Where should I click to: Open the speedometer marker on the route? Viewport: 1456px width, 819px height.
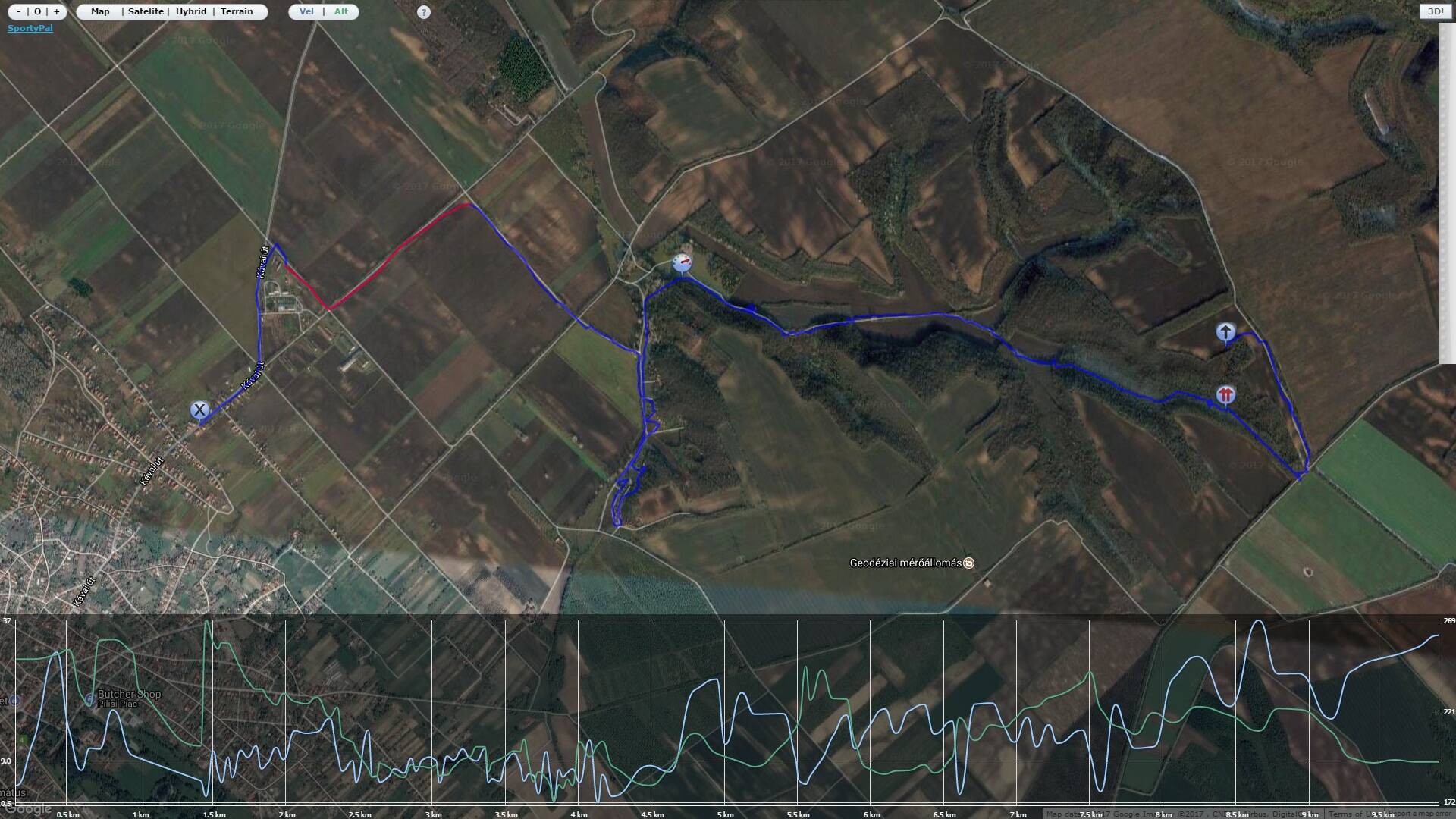pyautogui.click(x=682, y=262)
